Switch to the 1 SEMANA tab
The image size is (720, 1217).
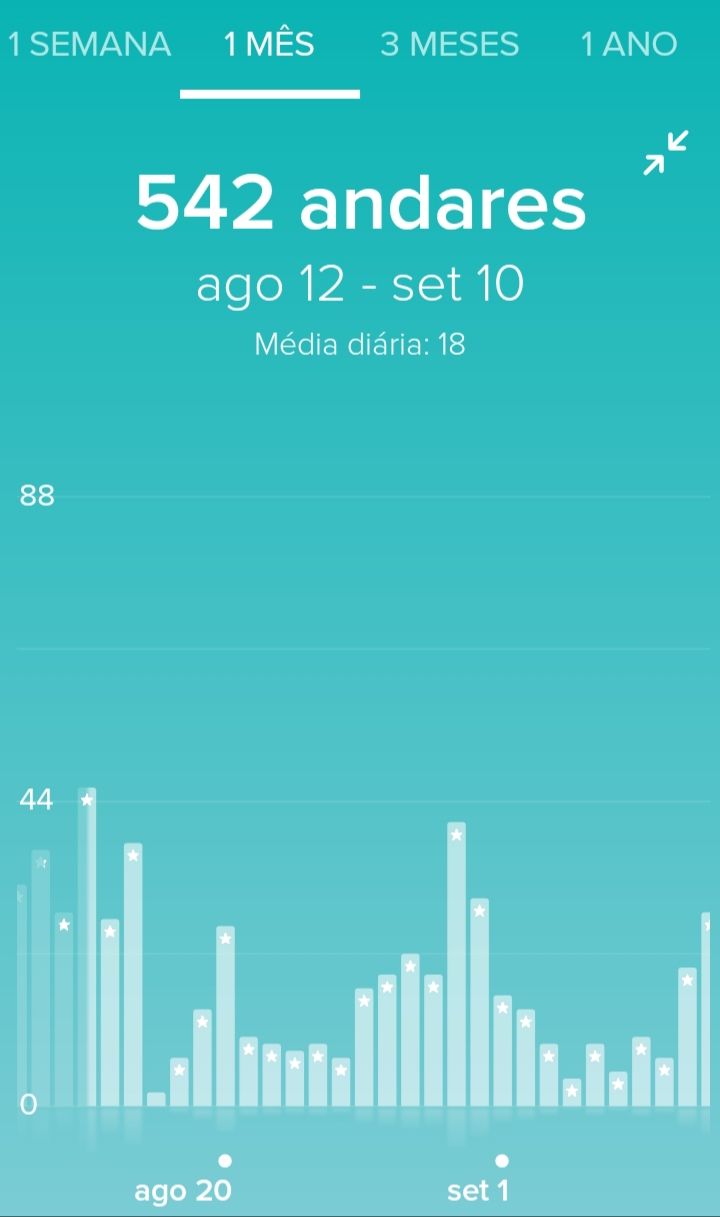[90, 44]
